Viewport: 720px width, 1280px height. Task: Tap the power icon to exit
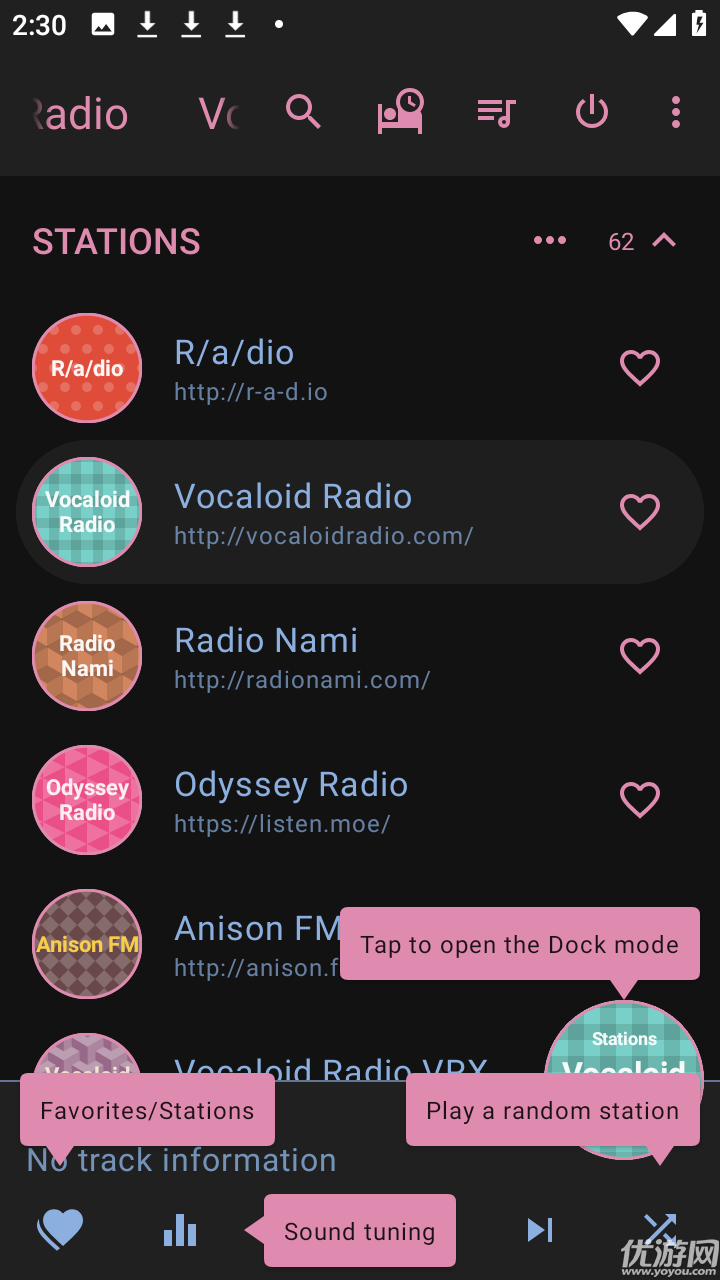[x=591, y=112]
